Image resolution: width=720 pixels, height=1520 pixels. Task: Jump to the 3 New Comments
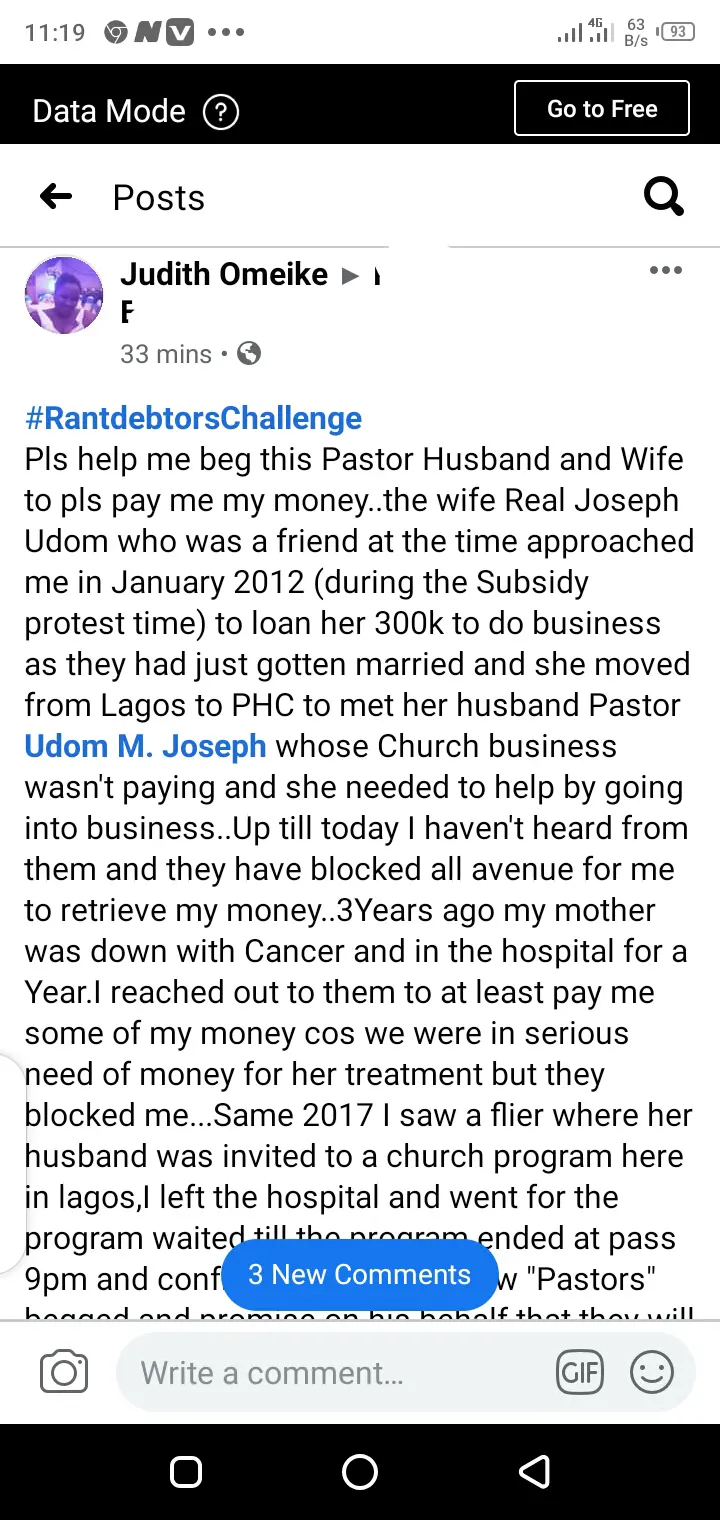tap(359, 1274)
